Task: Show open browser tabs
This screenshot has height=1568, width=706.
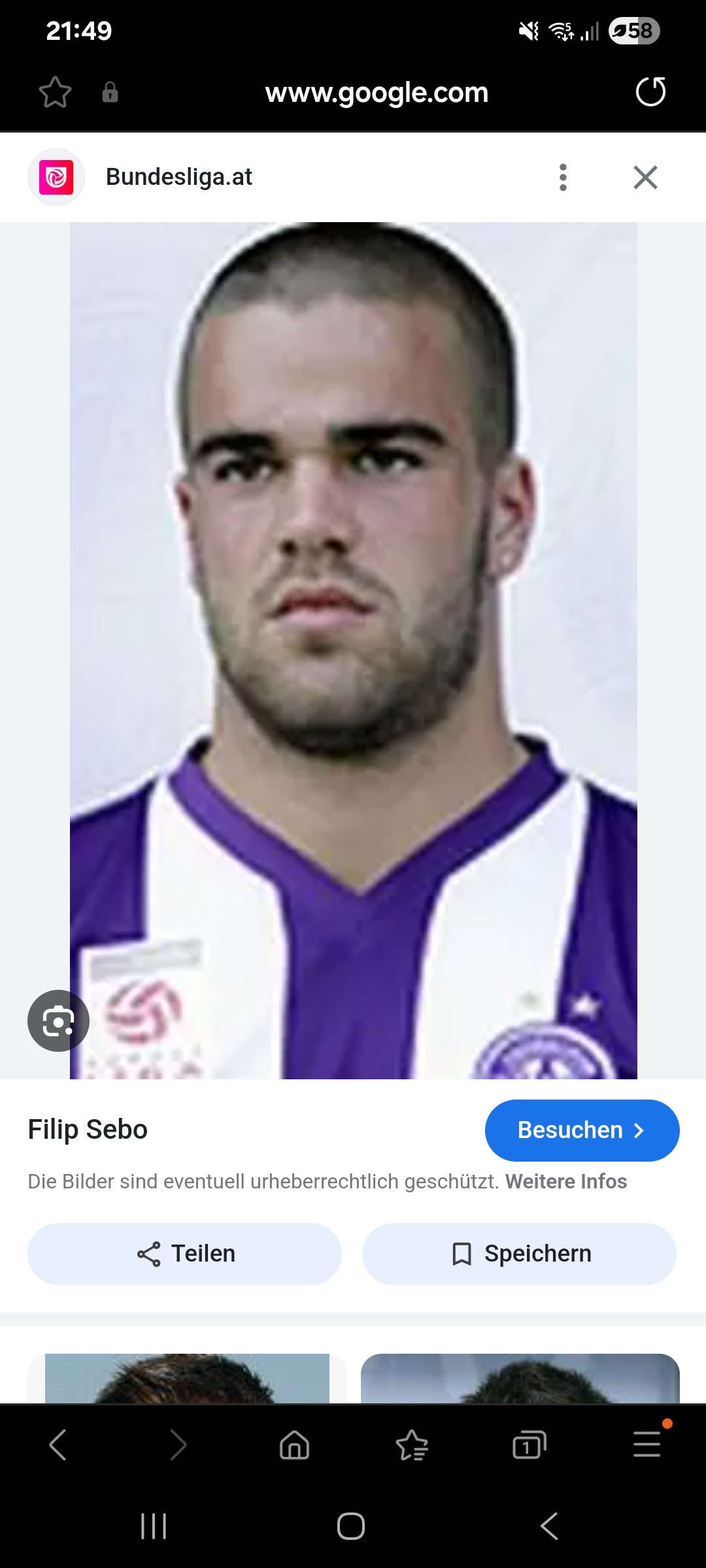Action: click(x=529, y=1445)
